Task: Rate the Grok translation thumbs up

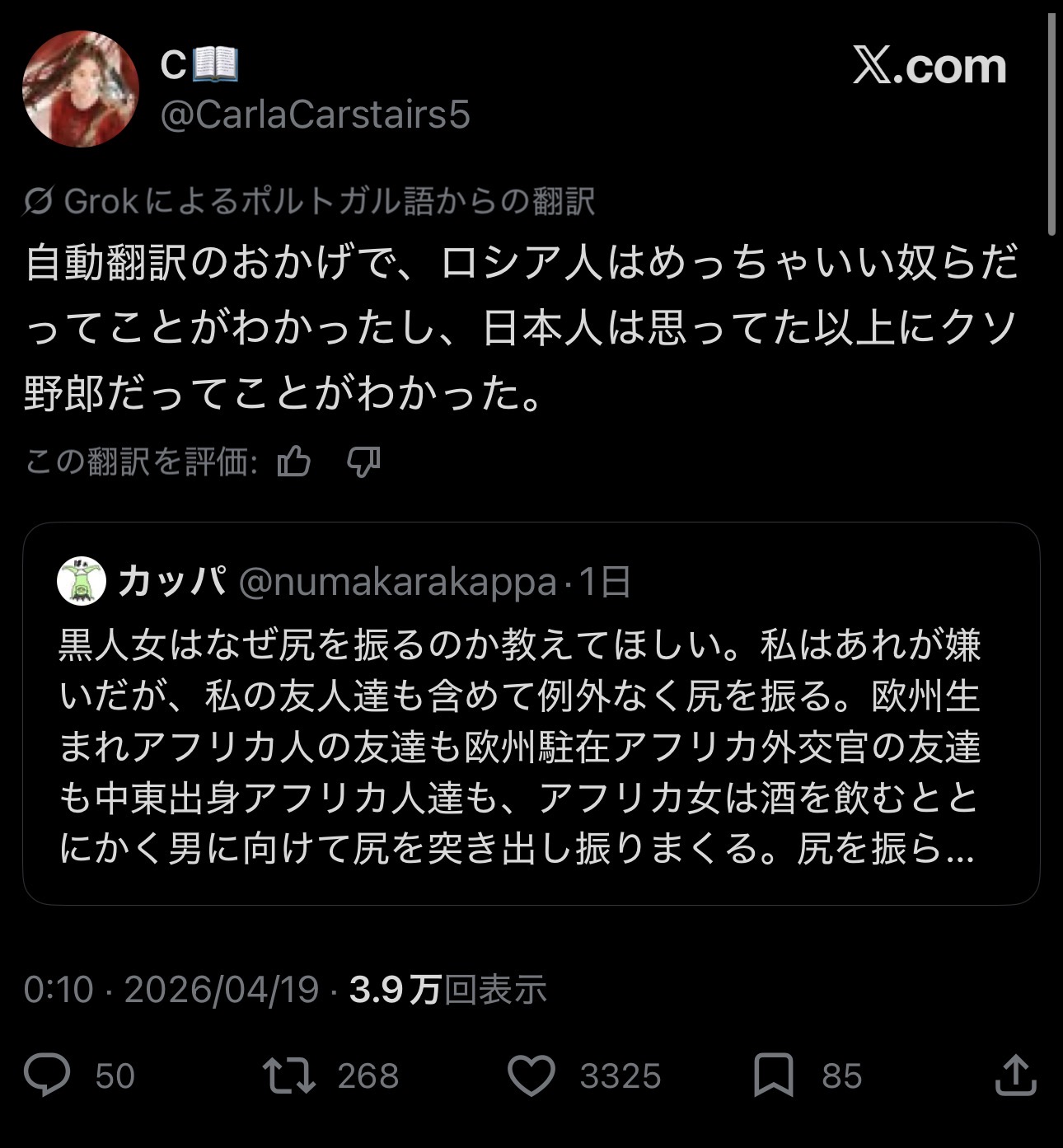Action: pyautogui.click(x=294, y=462)
